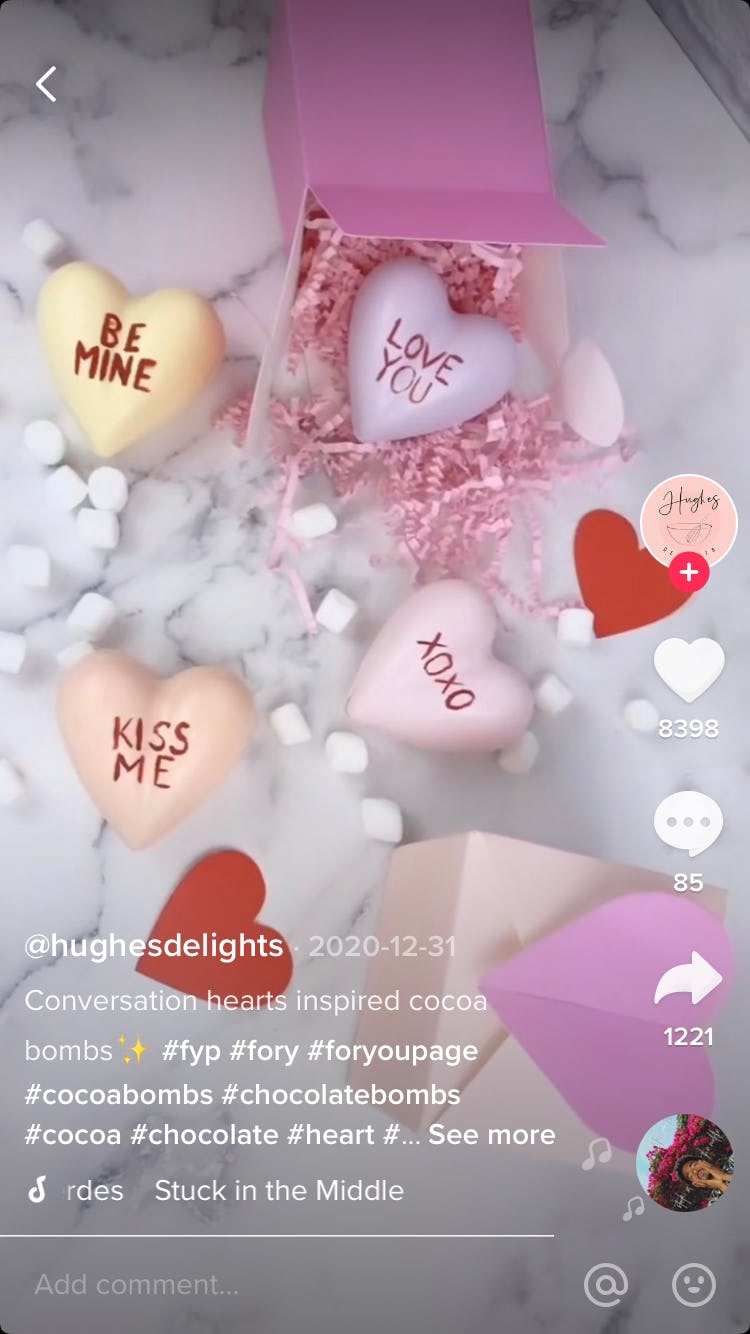Expand the caption with See more
This screenshot has width=750, height=1334.
[492, 1135]
